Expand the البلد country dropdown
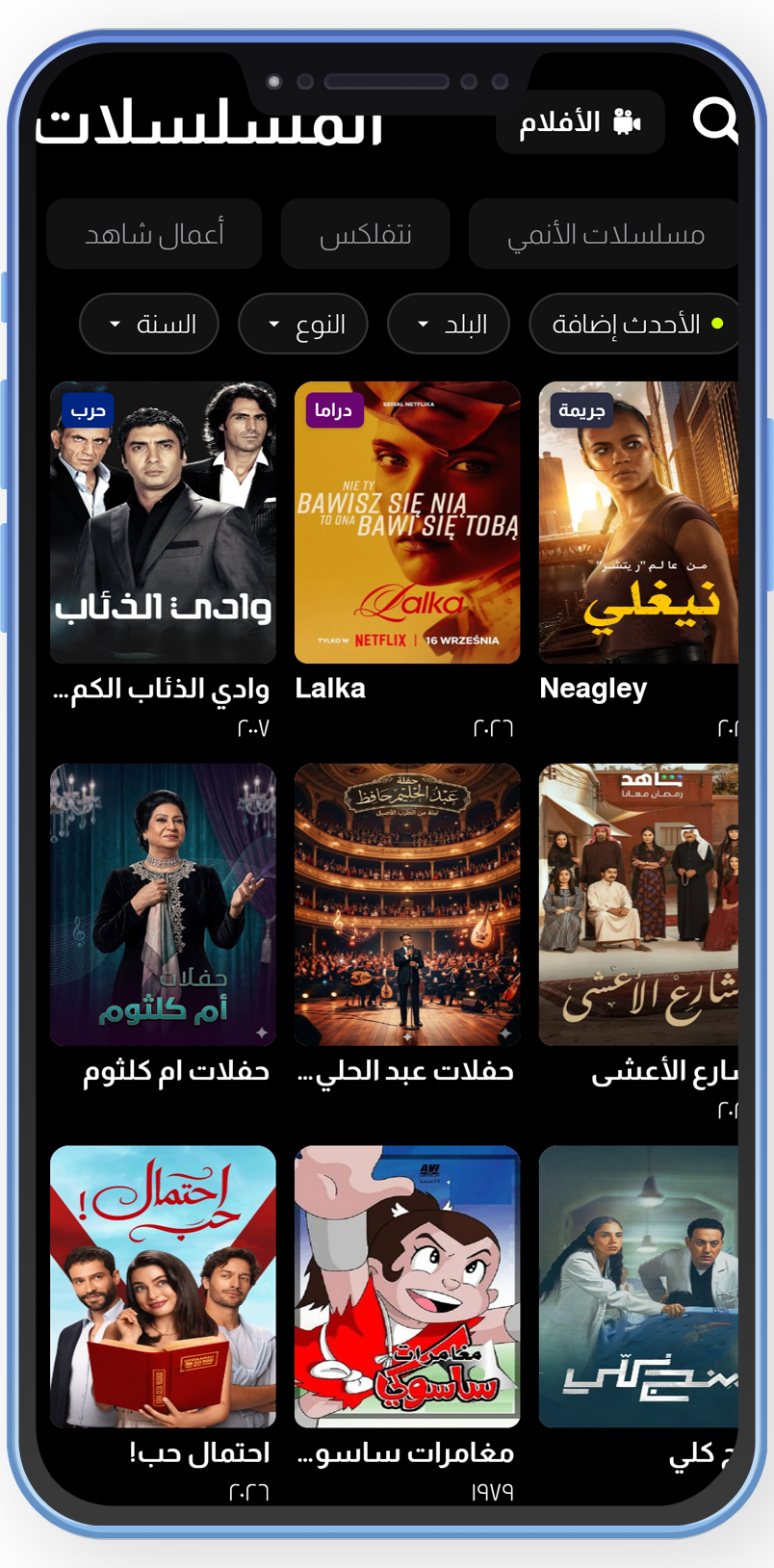The height and width of the screenshot is (1568, 774). pyautogui.click(x=449, y=324)
